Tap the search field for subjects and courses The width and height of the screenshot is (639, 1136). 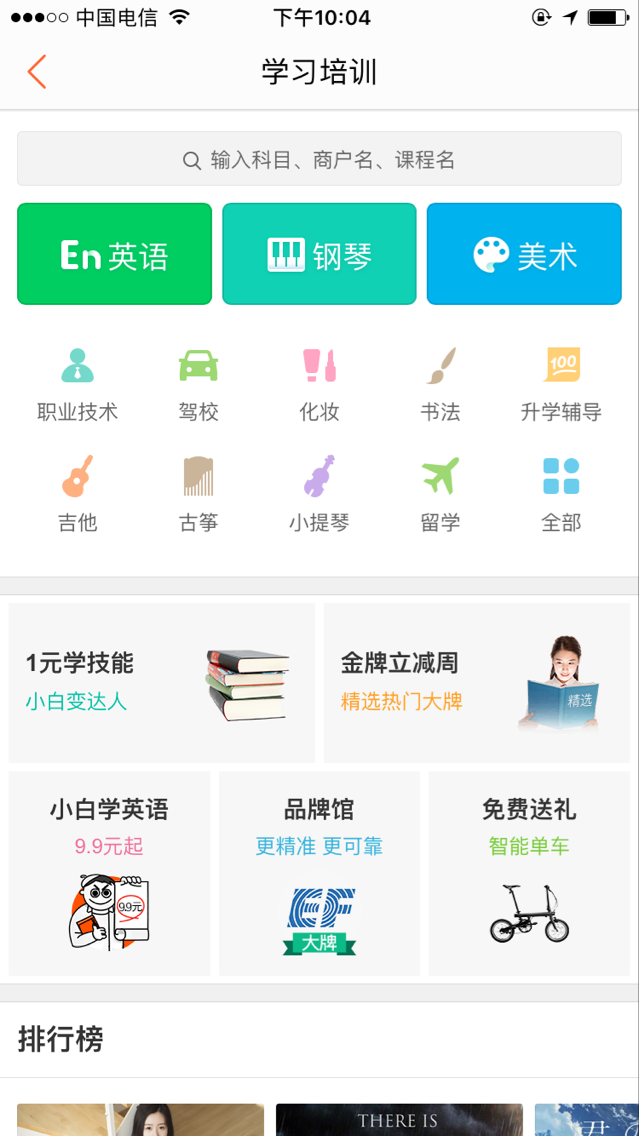click(319, 159)
